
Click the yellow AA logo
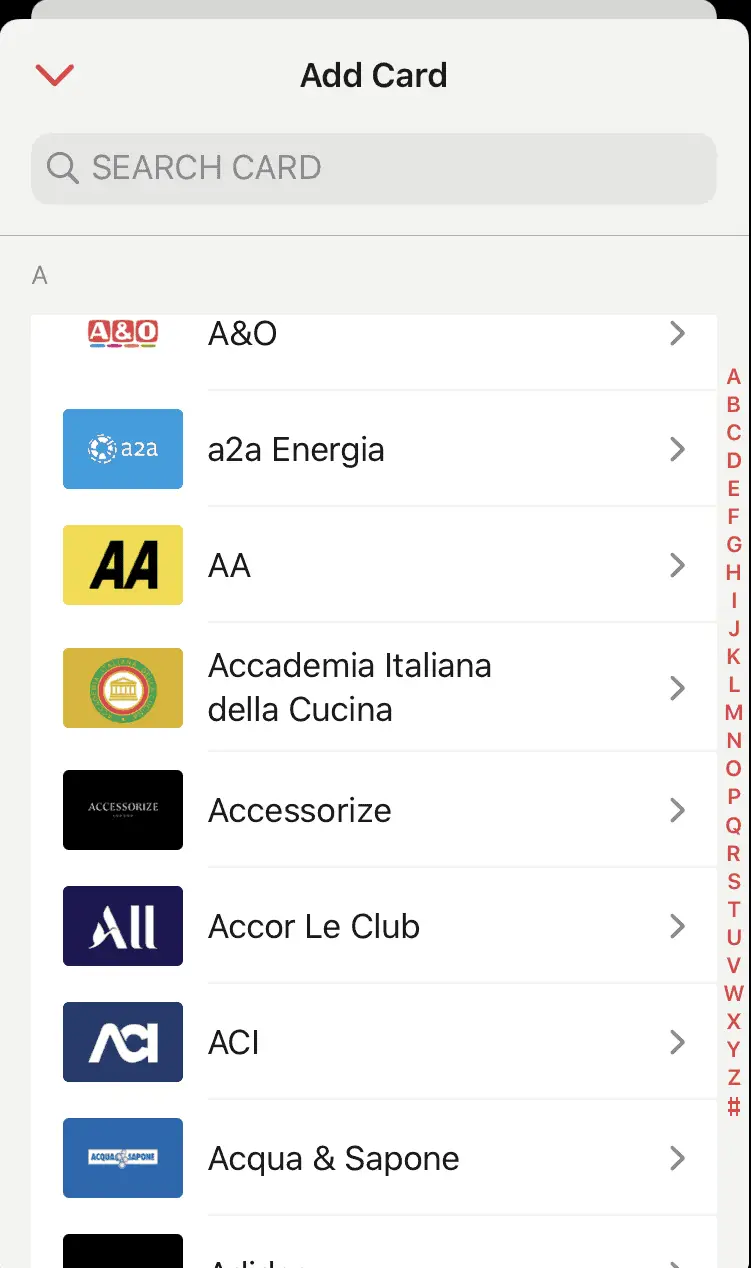[122, 565]
